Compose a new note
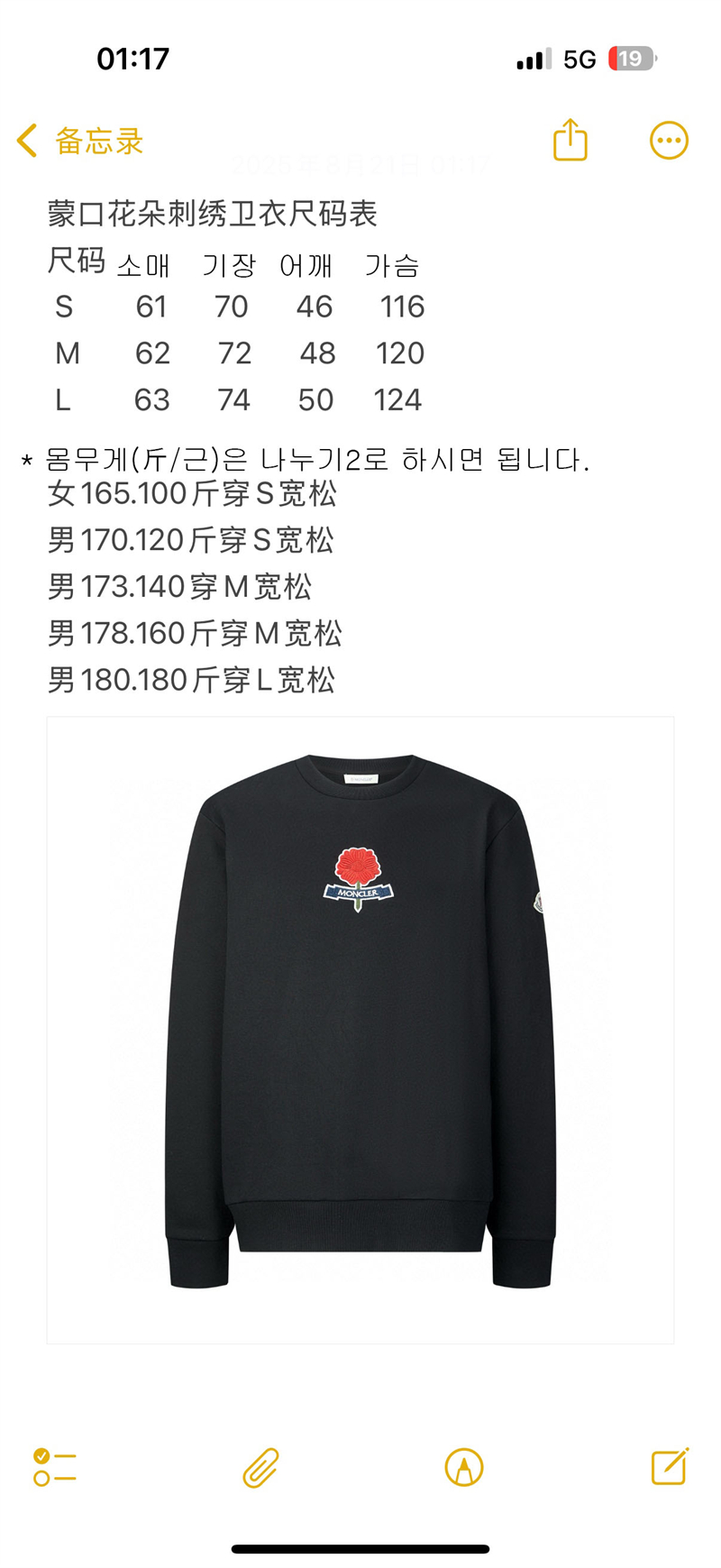The width and height of the screenshot is (721, 1568). (670, 1465)
